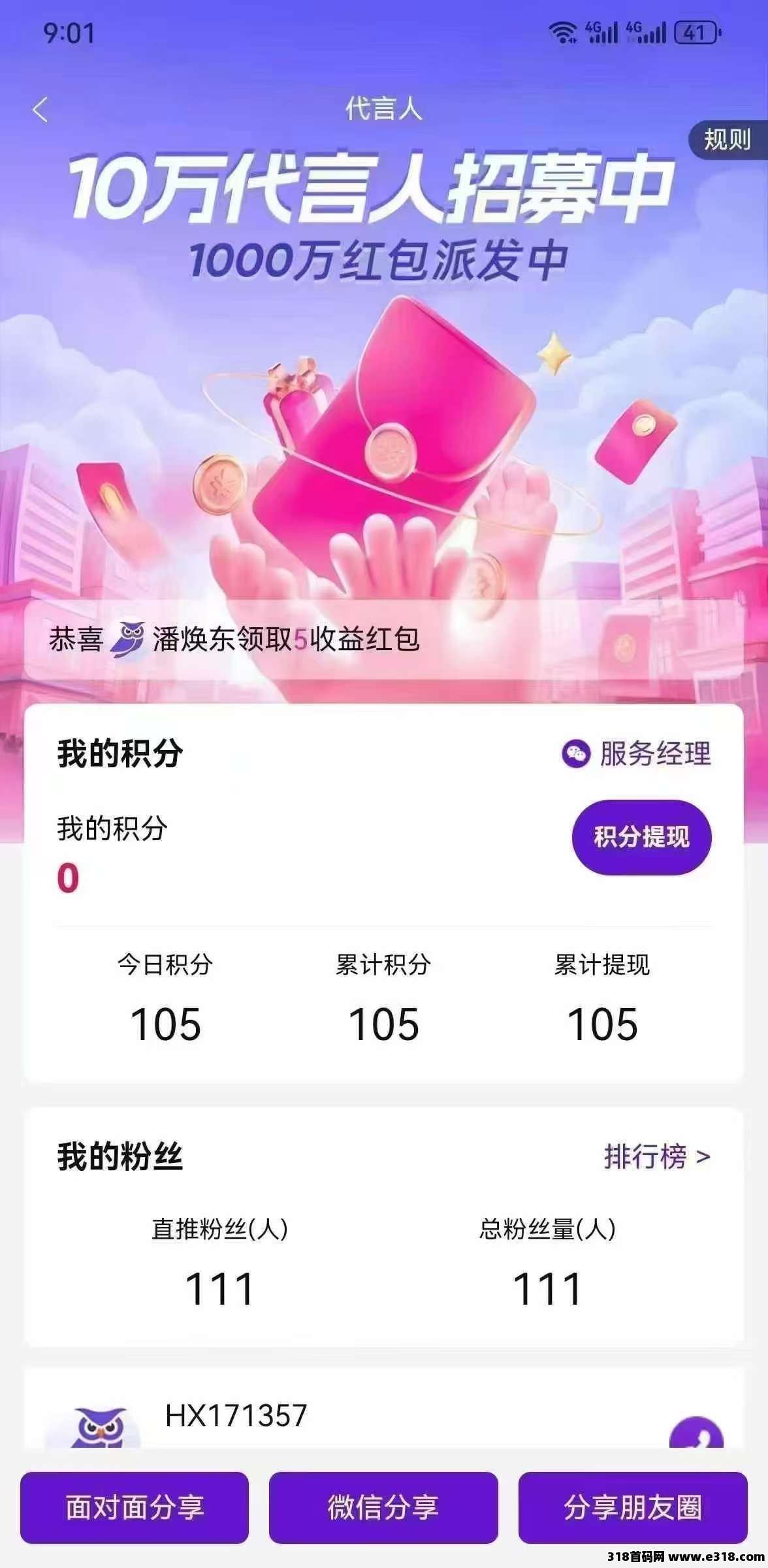Image resolution: width=768 pixels, height=1568 pixels.
Task: Post with 分享朋友圈 button
Action: coord(632,1507)
